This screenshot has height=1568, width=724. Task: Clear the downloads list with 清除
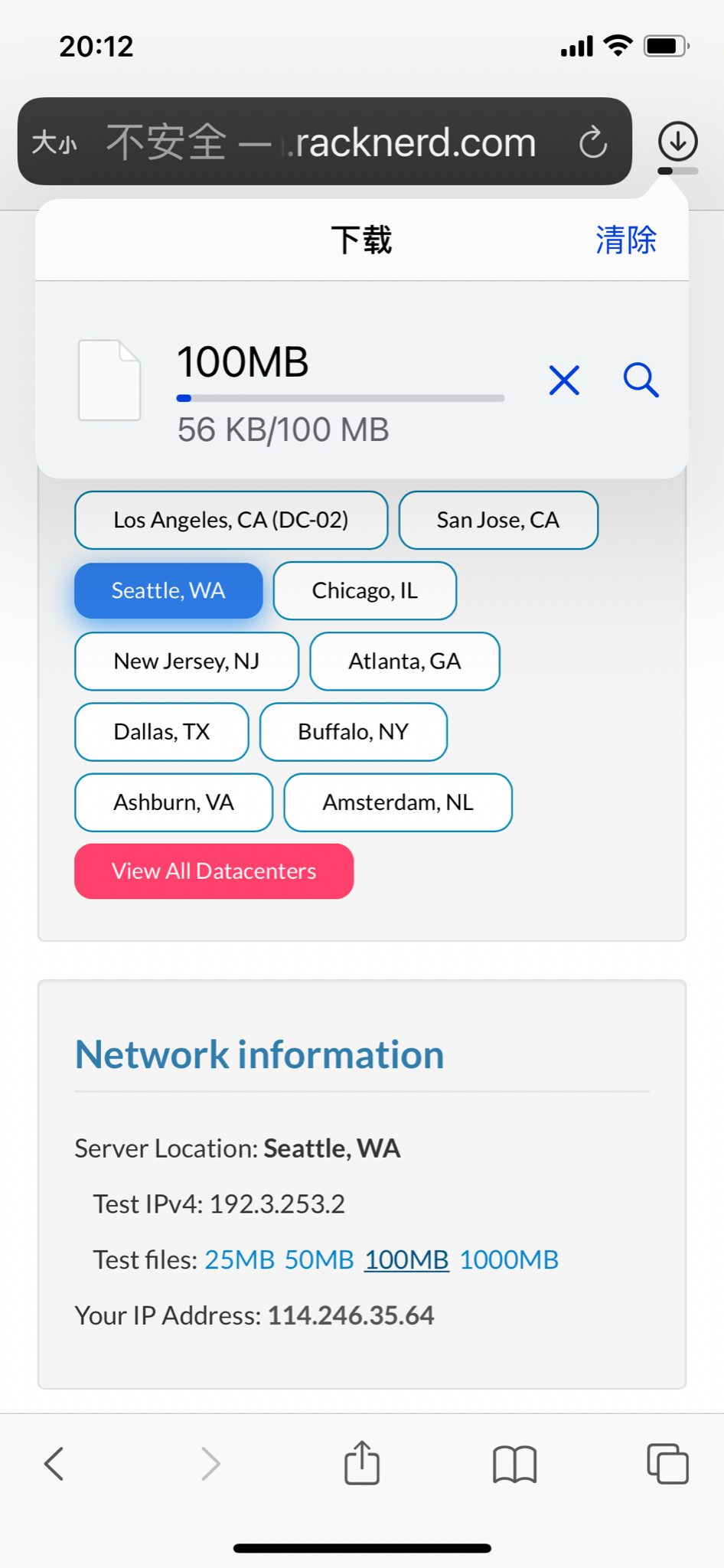tap(626, 240)
